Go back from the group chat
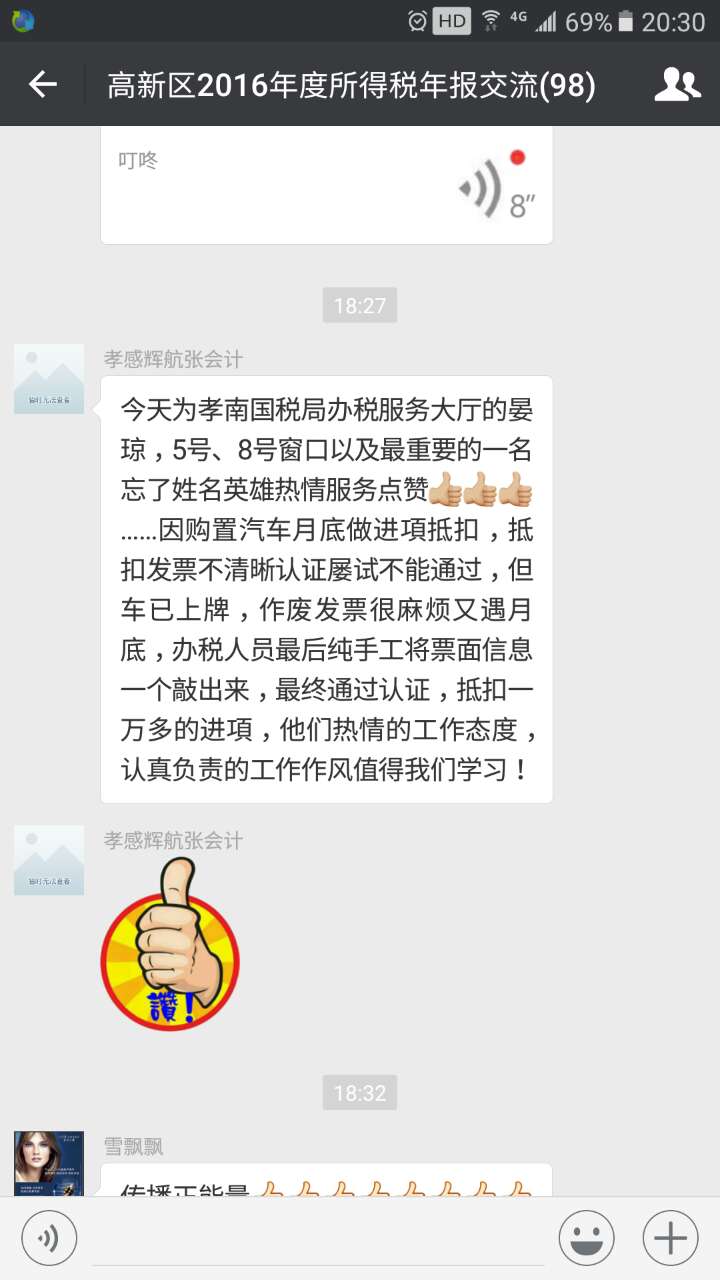This screenshot has width=720, height=1280. pyautogui.click(x=42, y=85)
